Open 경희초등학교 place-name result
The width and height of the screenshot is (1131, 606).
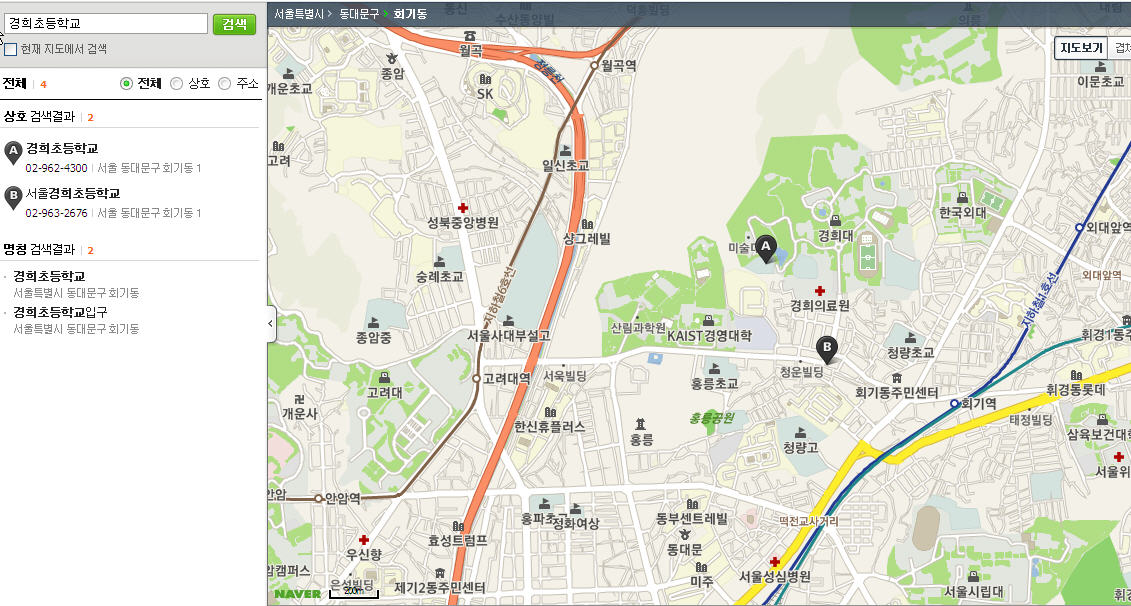(x=55, y=276)
